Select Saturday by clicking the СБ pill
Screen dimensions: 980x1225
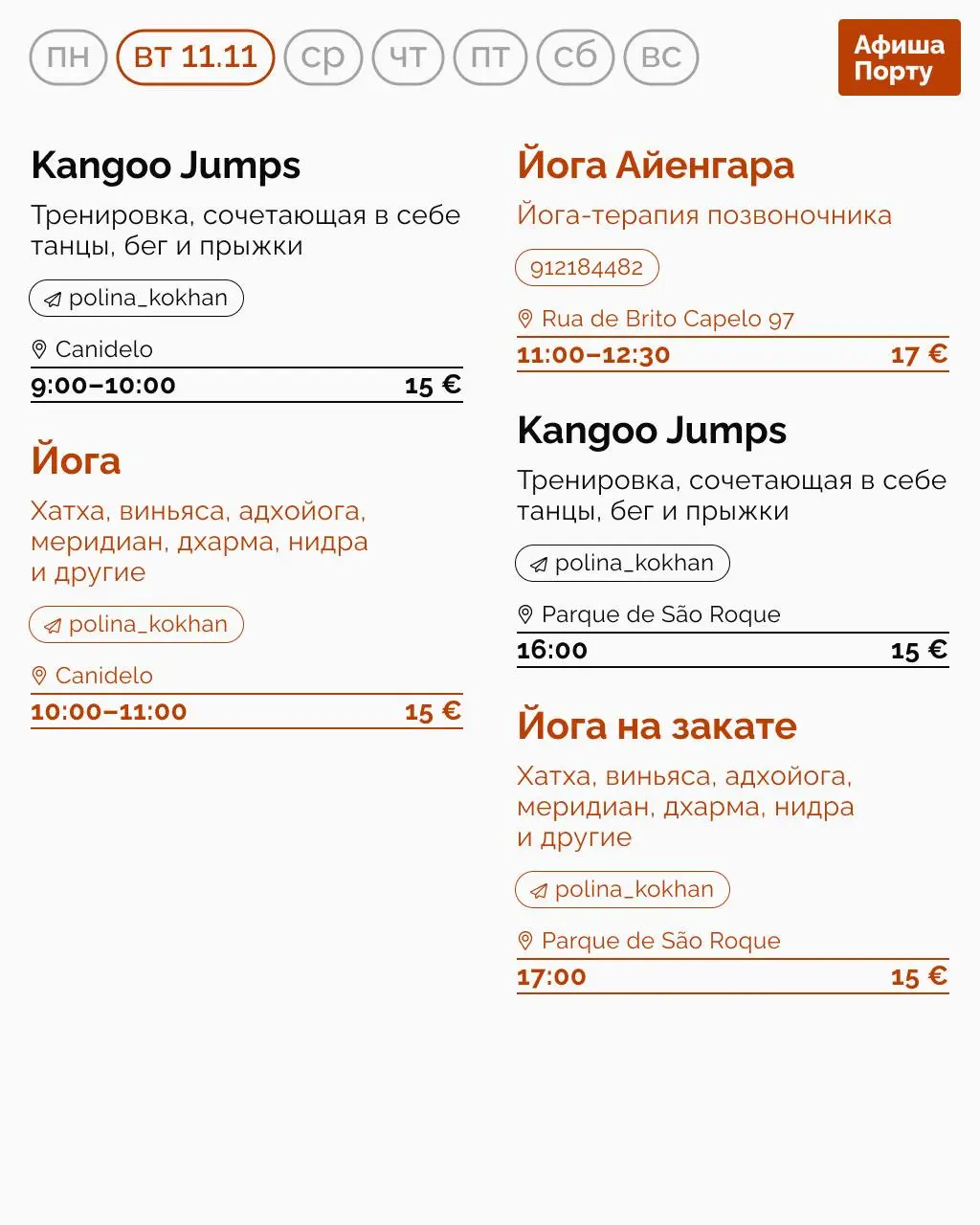click(574, 57)
